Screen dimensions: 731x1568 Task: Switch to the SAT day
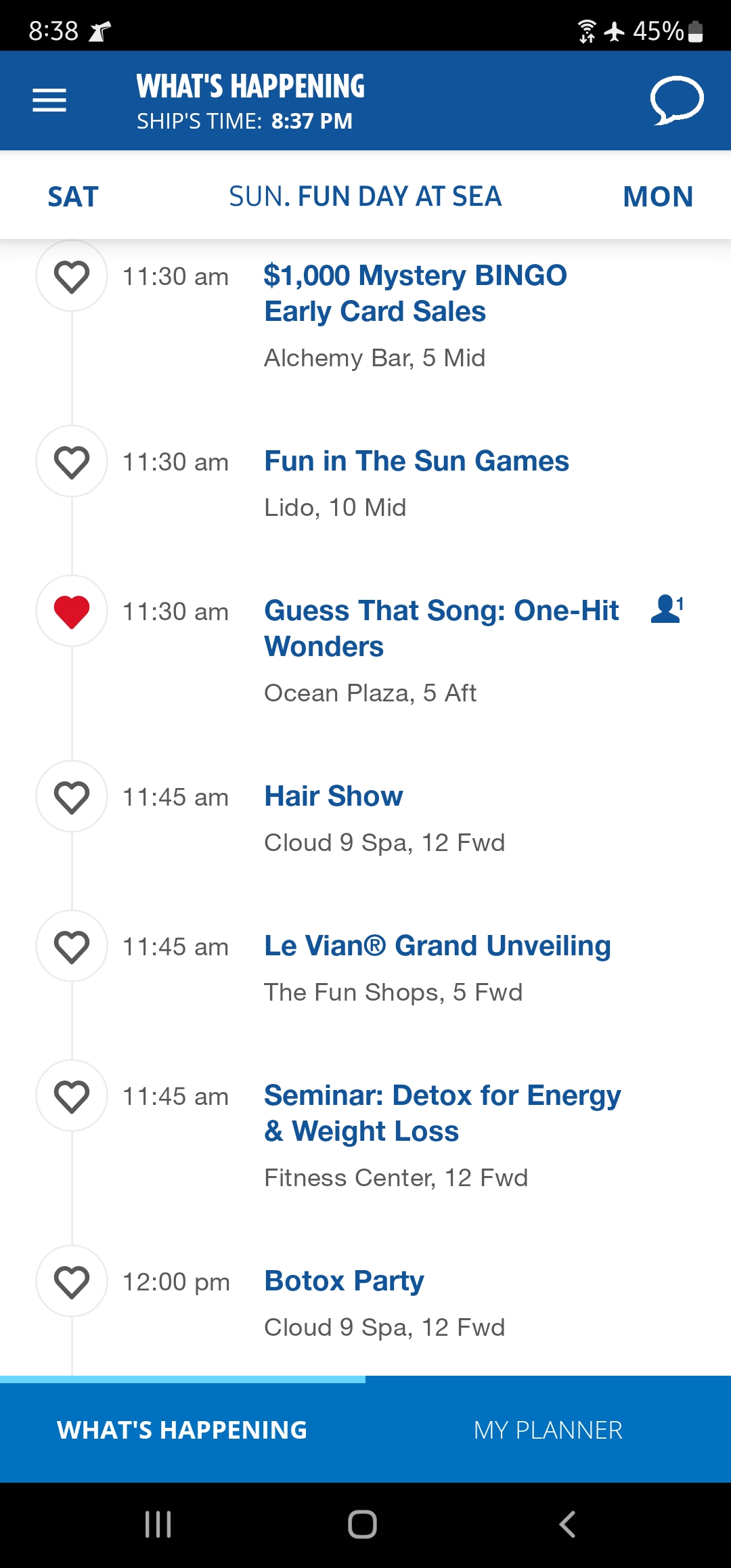point(73,197)
